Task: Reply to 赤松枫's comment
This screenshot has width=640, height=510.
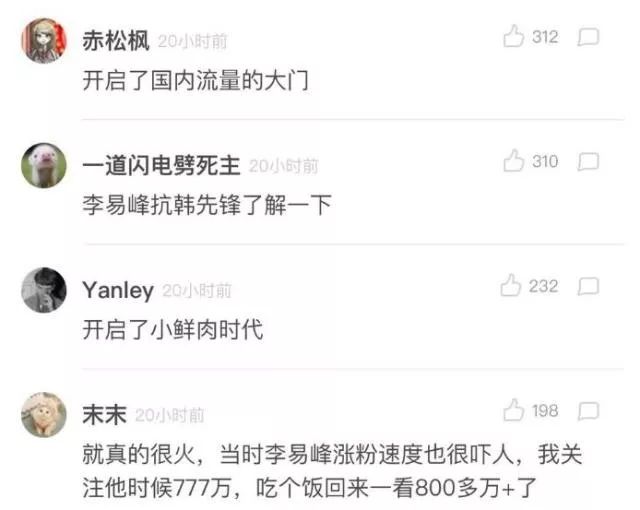Action: (x=590, y=38)
